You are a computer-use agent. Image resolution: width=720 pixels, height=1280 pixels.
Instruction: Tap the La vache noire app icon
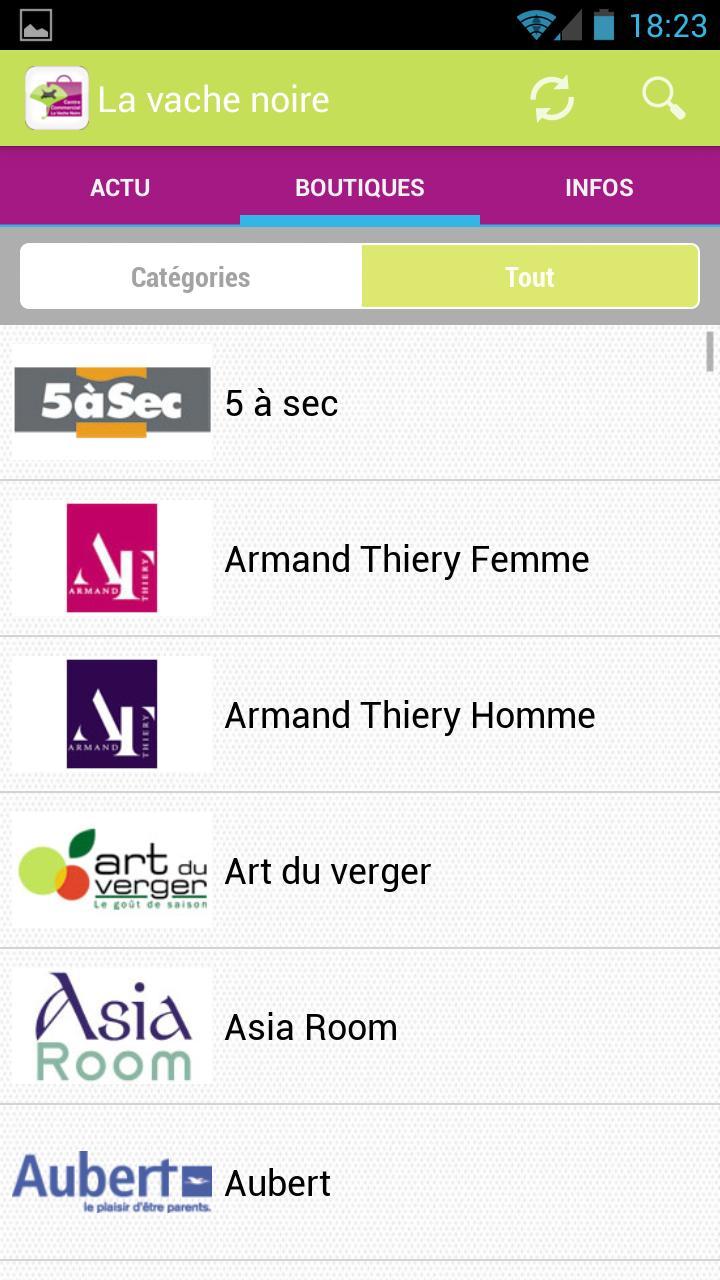click(57, 98)
